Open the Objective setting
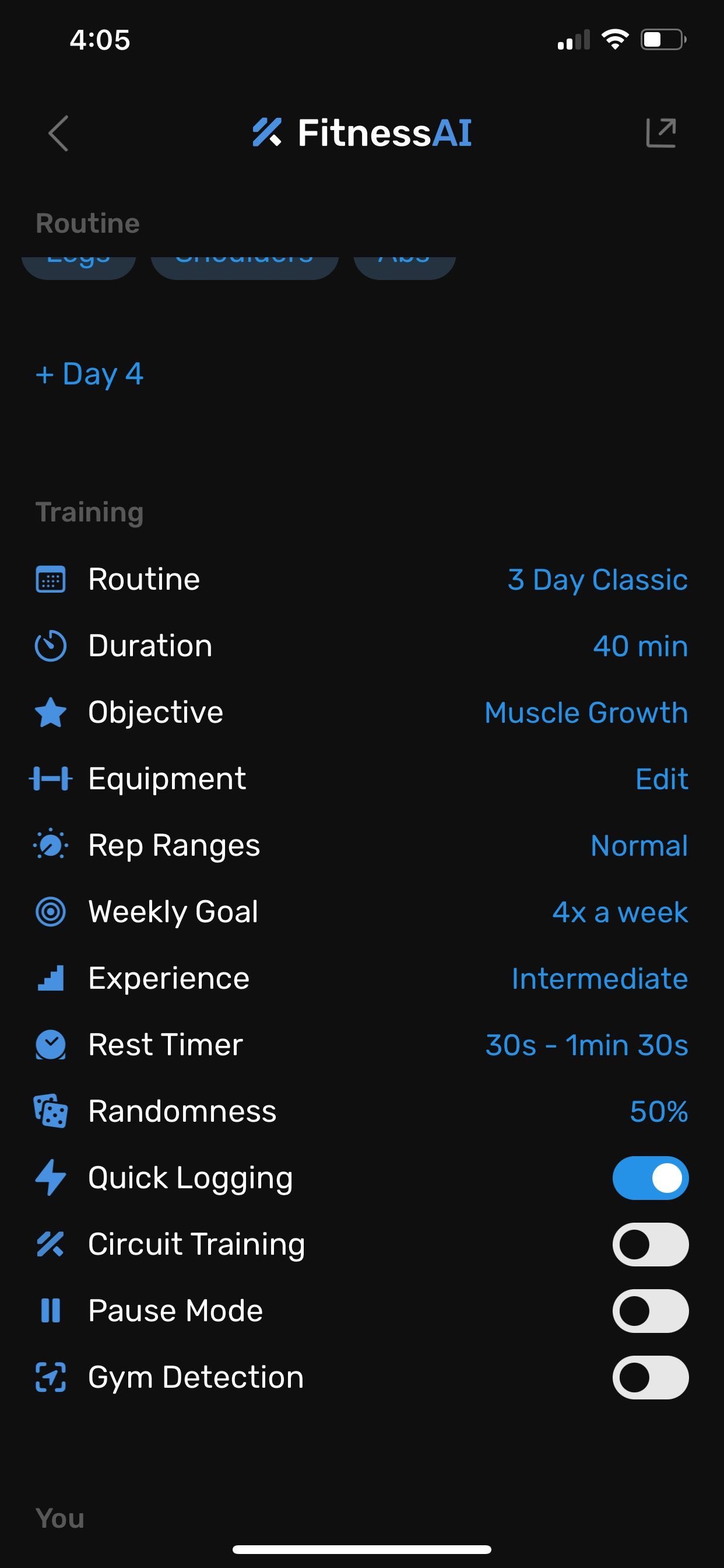724x1568 pixels. tap(585, 712)
